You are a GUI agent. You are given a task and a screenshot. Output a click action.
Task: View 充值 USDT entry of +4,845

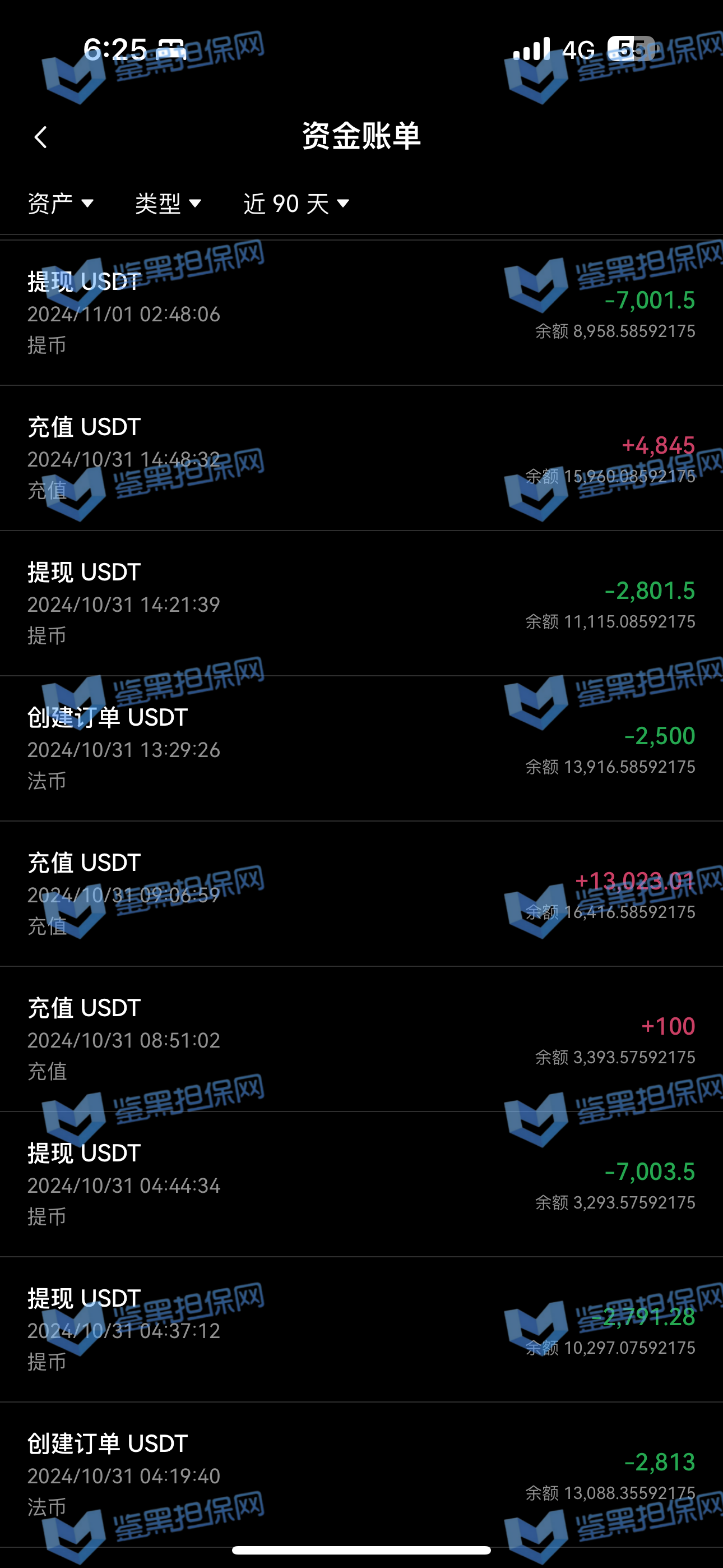pos(361,458)
